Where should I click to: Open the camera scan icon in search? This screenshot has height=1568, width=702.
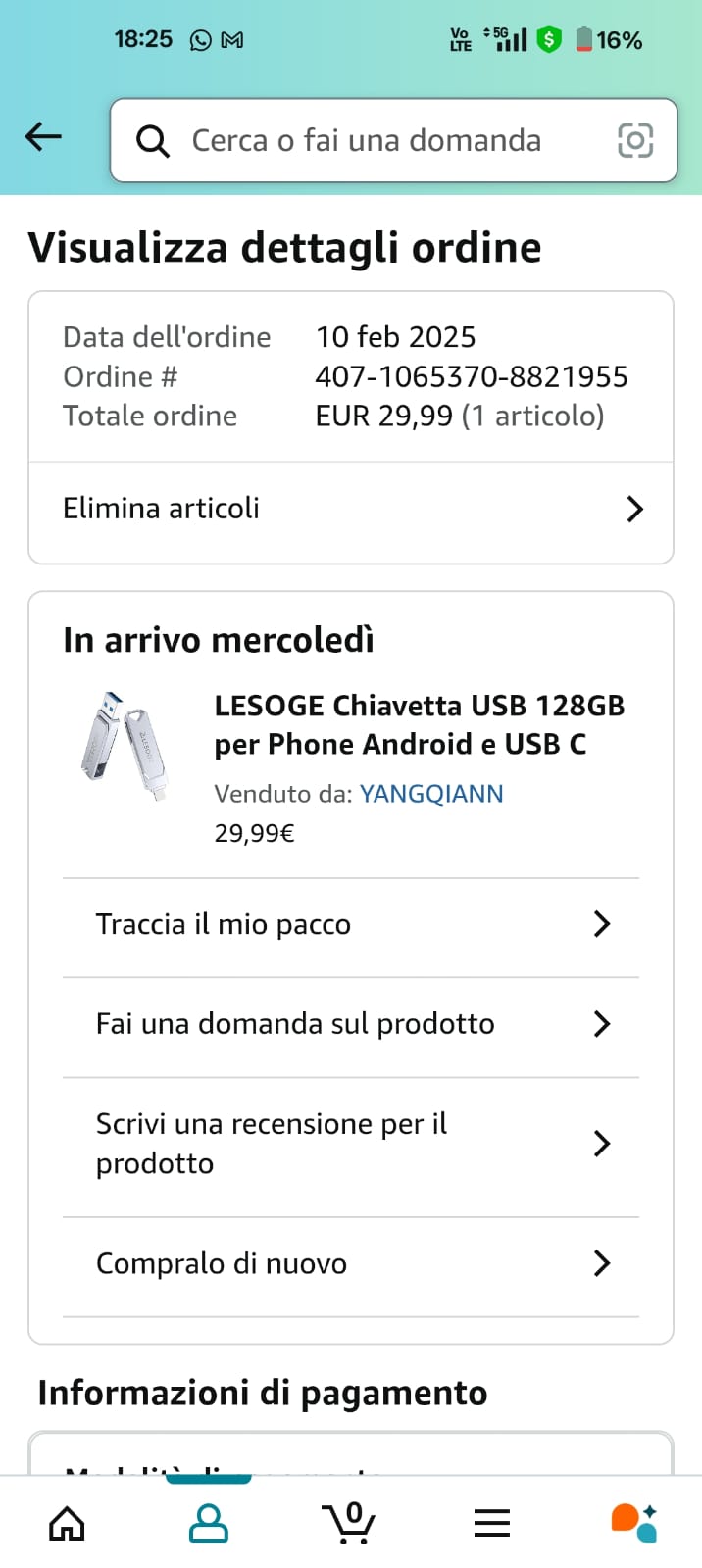pos(635,141)
